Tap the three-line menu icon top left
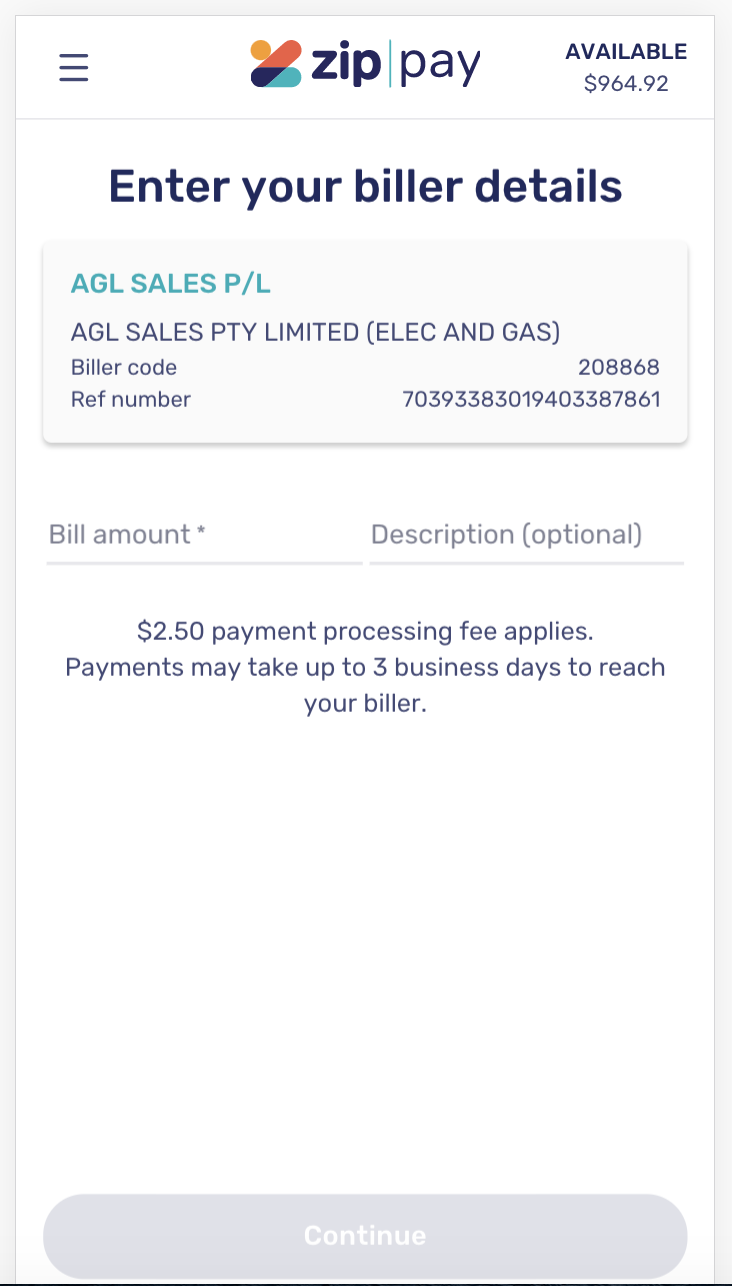732x1286 pixels. (x=73, y=67)
